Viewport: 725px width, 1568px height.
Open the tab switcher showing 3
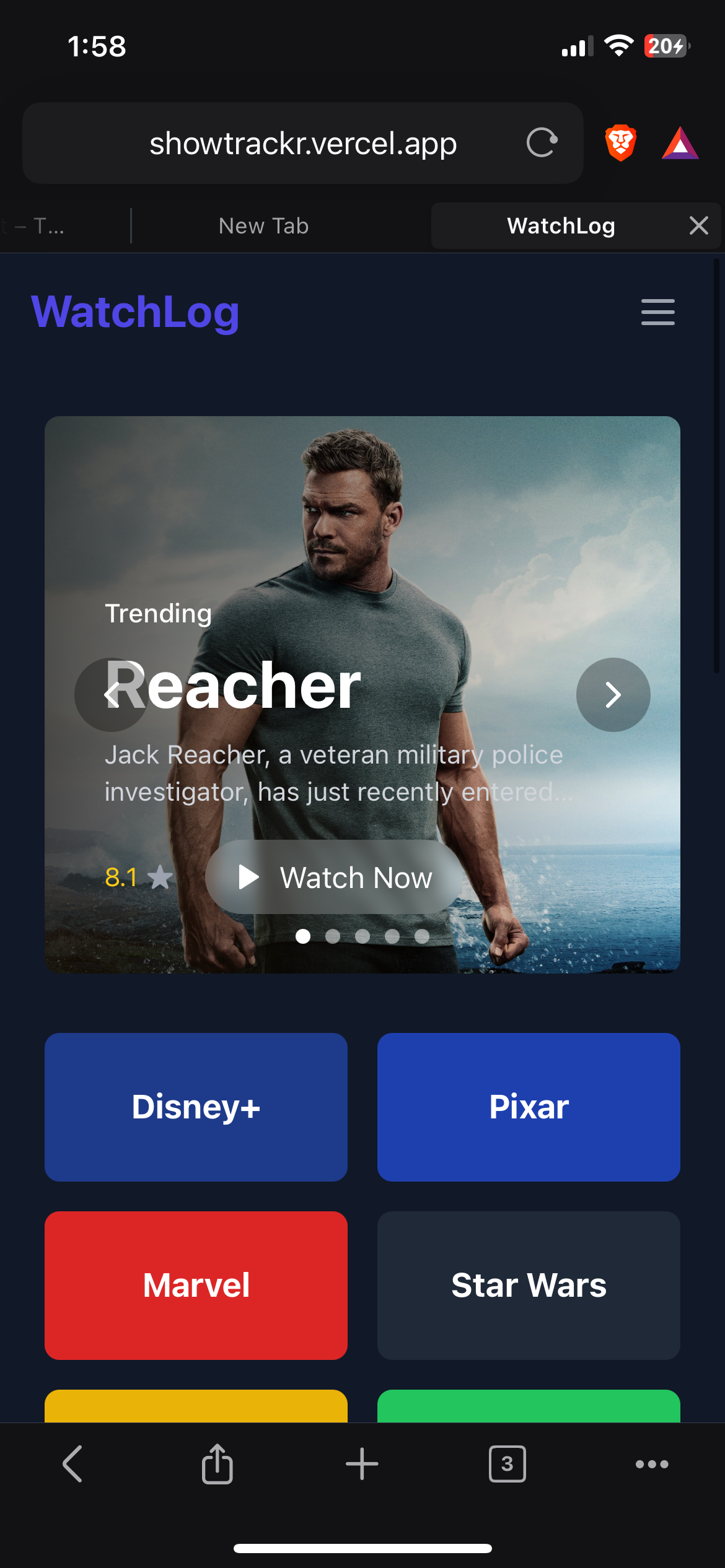click(x=507, y=1464)
